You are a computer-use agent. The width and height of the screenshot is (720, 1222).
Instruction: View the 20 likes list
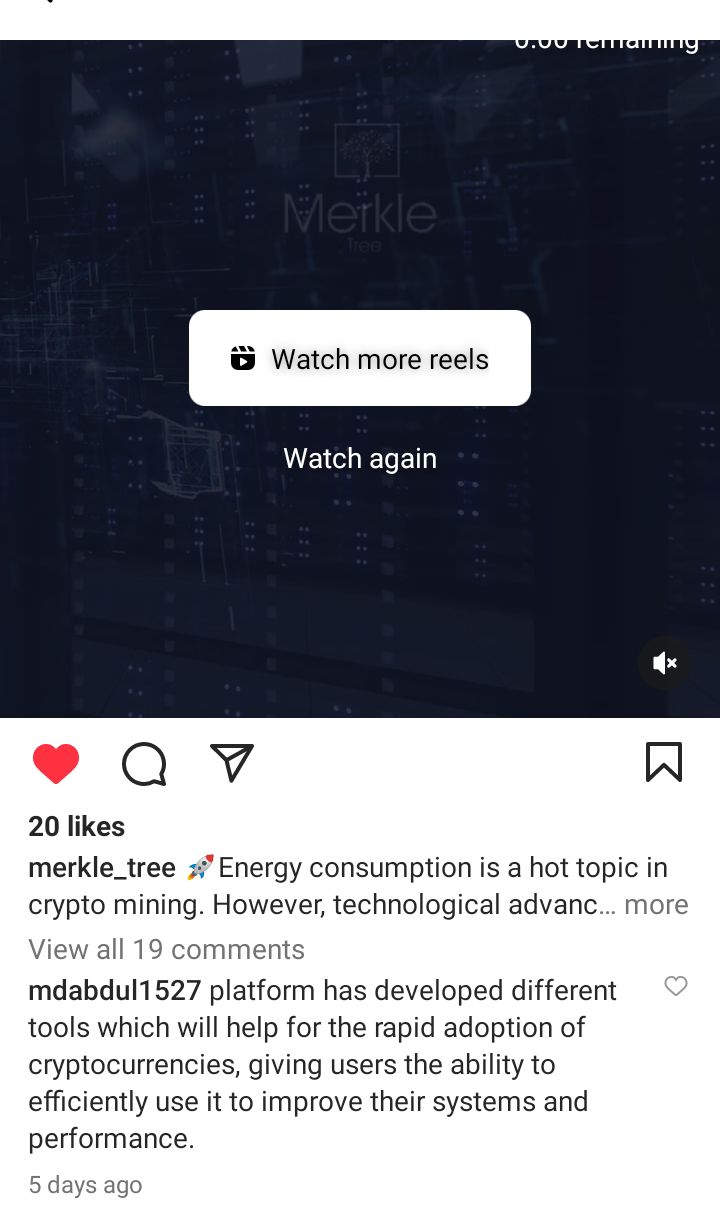[77, 826]
